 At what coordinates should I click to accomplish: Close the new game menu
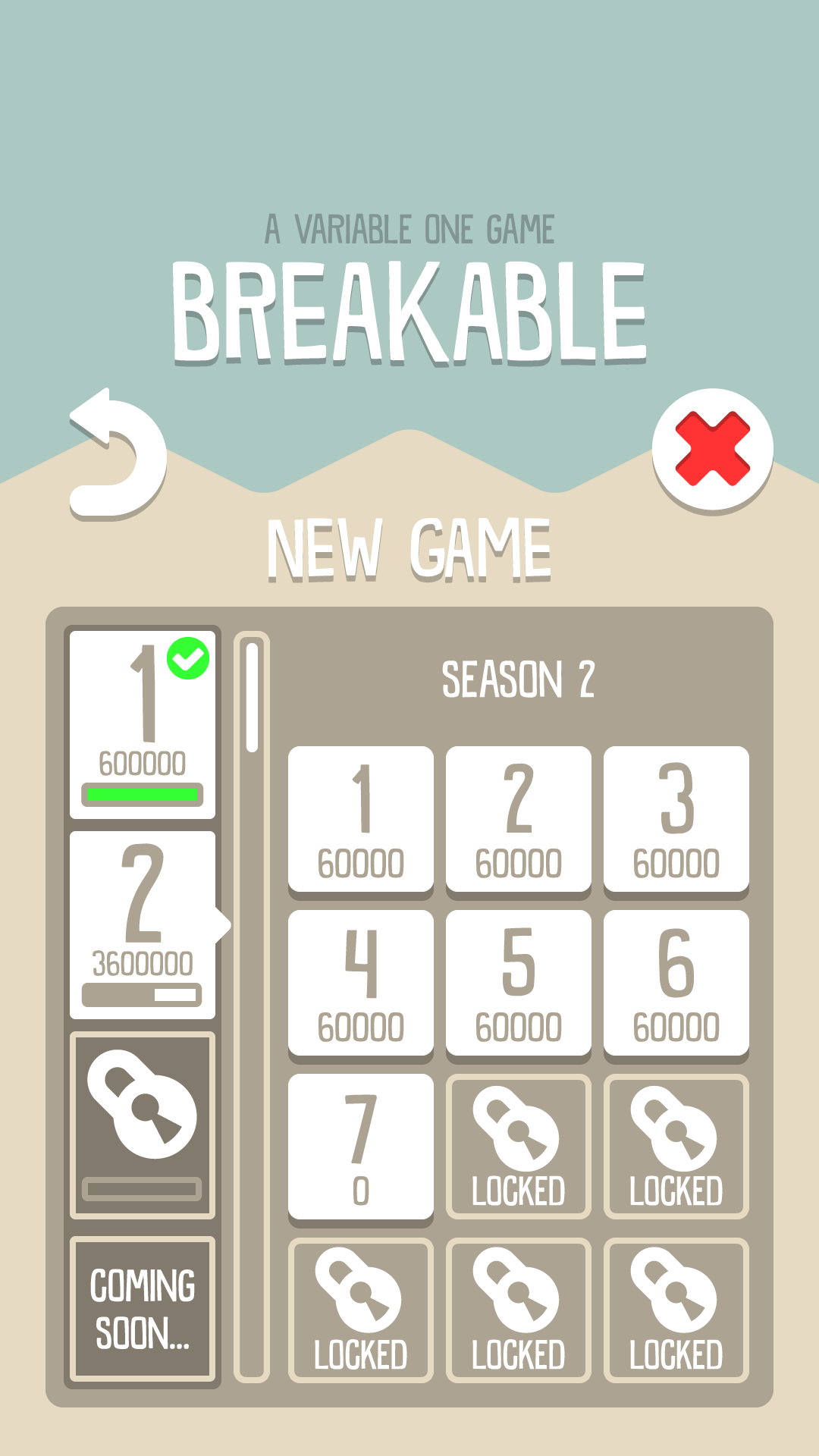pyautogui.click(x=712, y=449)
